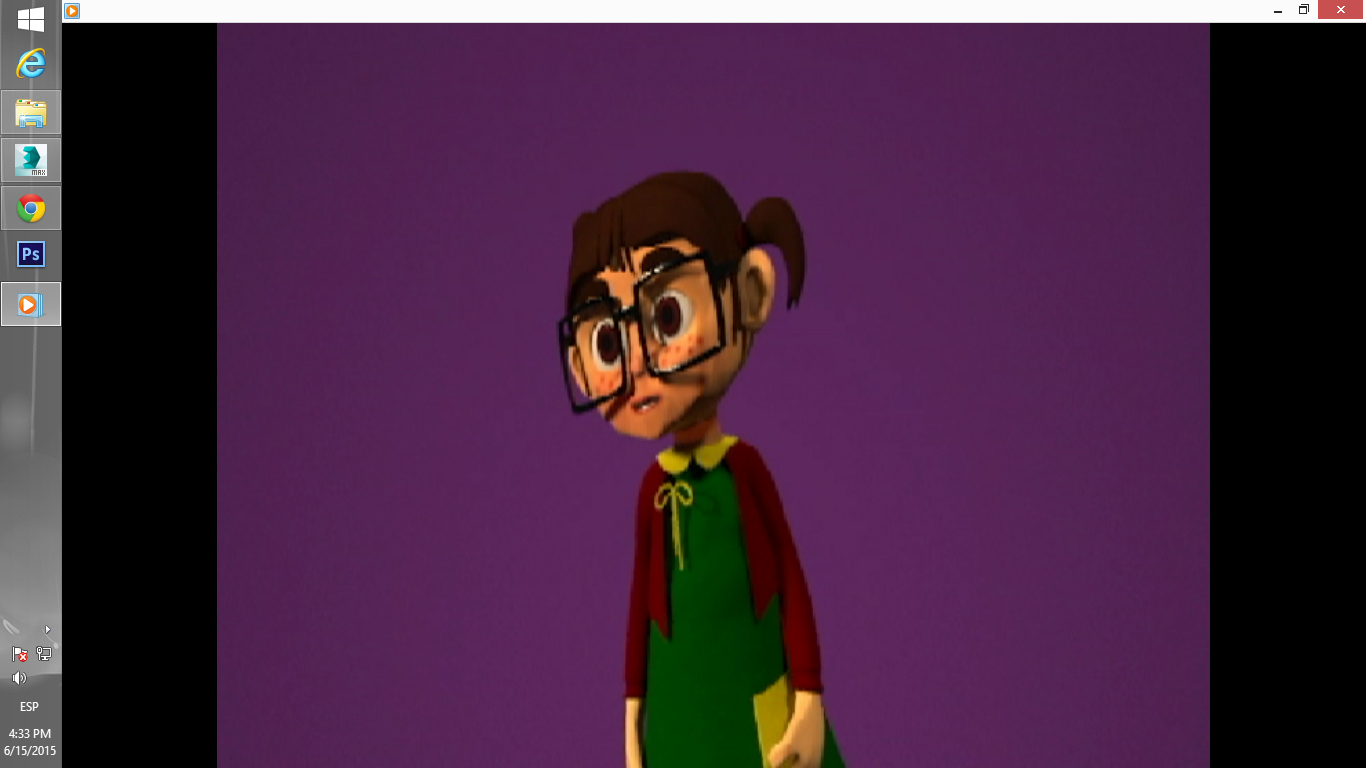Open the Action Center flag icon
This screenshot has width=1366, height=768.
pyautogui.click(x=19, y=654)
